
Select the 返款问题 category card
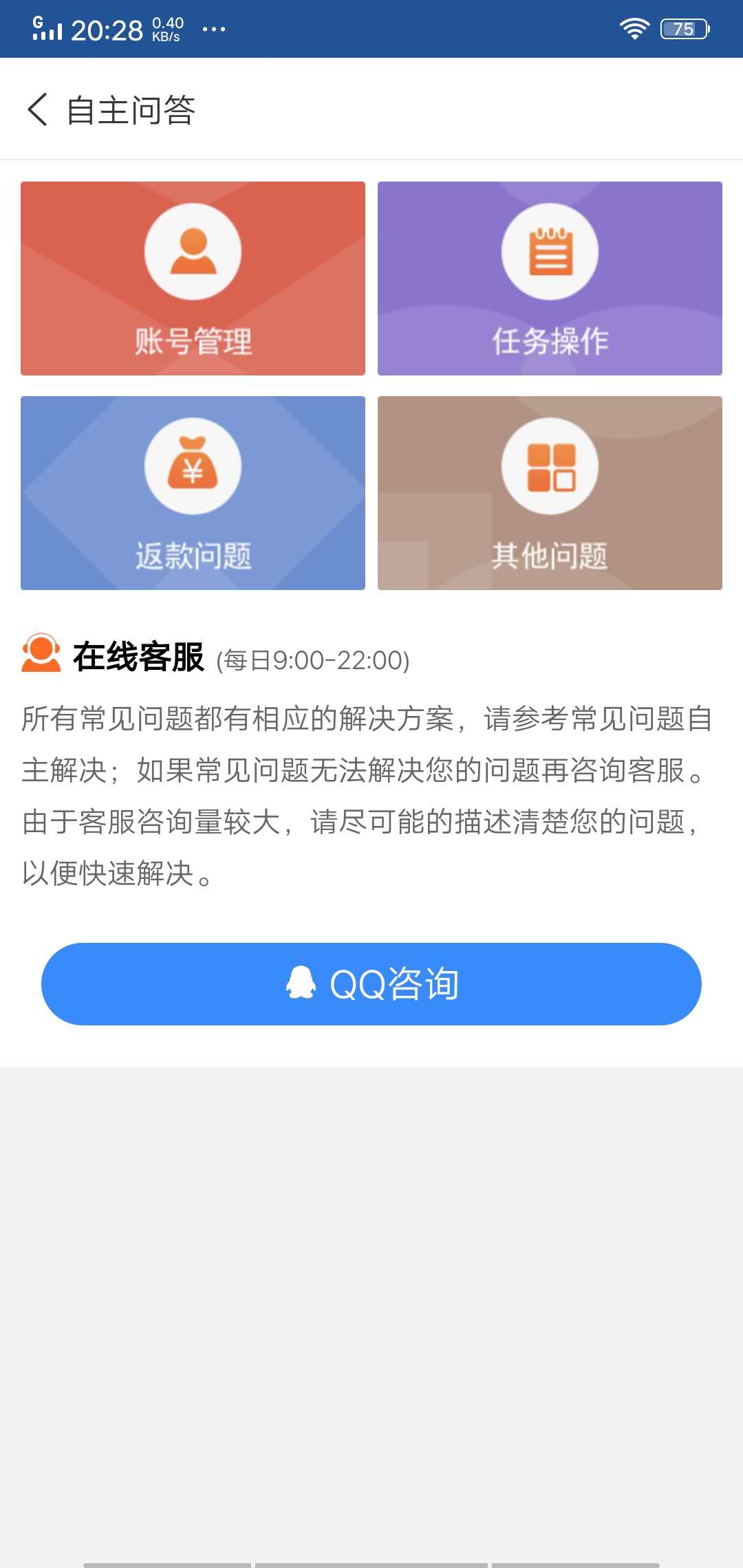[x=192, y=493]
